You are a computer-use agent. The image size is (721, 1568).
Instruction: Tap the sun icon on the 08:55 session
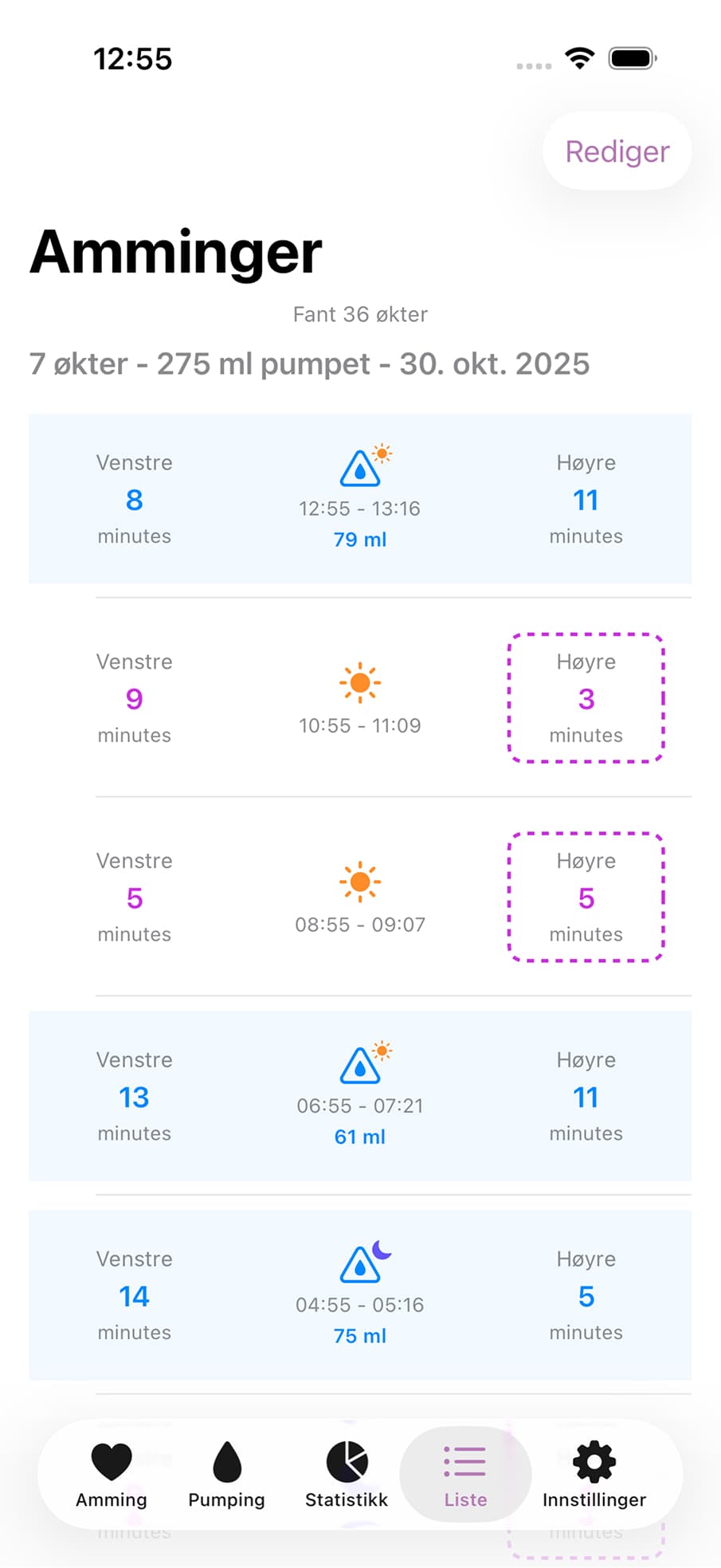coord(360,881)
